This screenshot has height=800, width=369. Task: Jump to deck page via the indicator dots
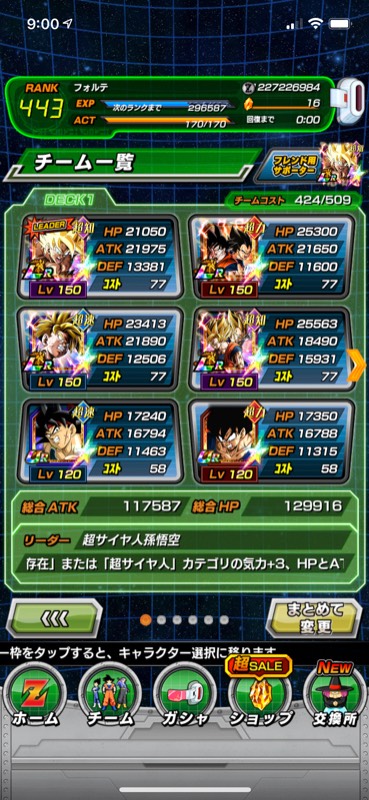coord(184,620)
